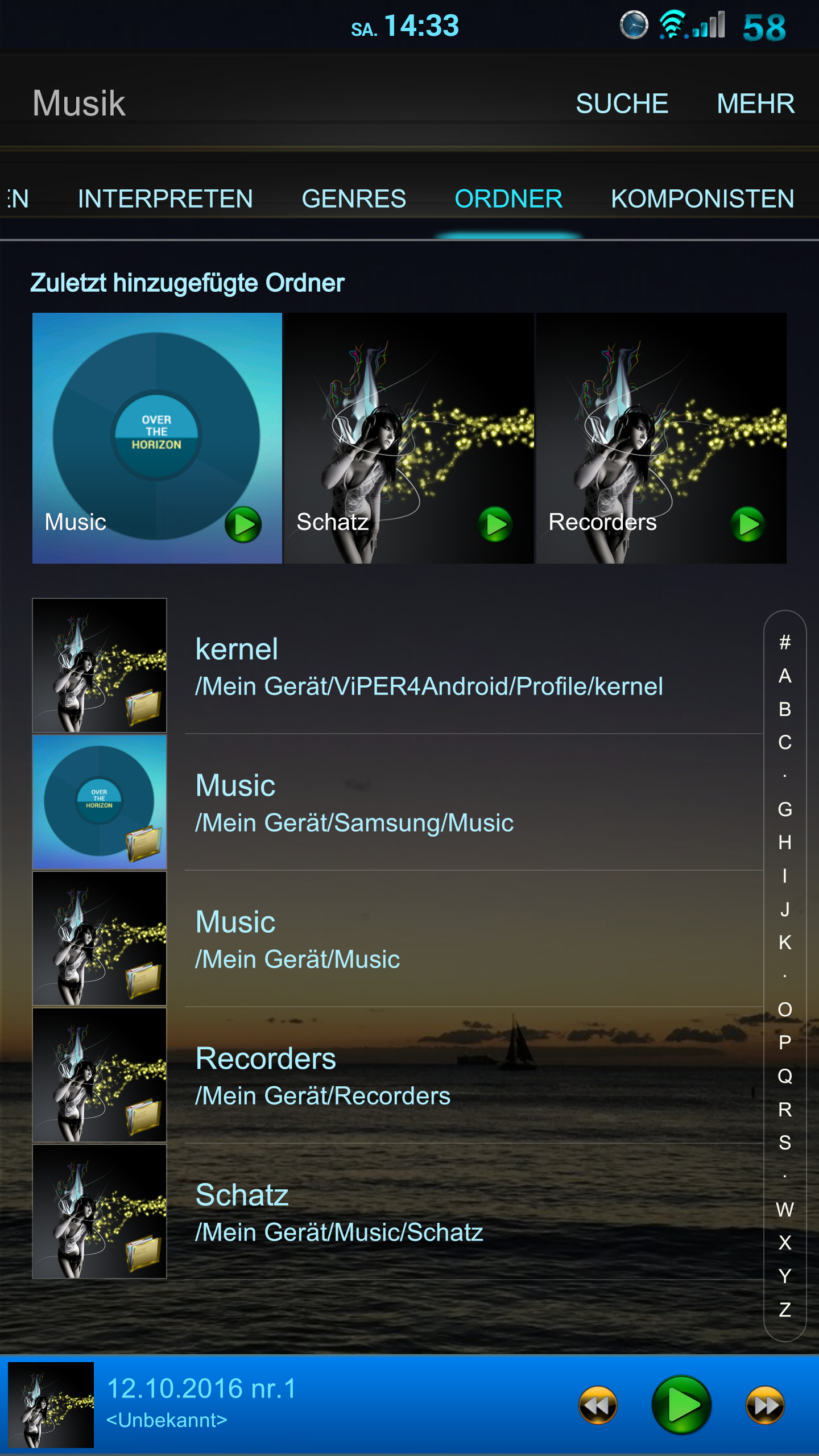This screenshot has height=1456, width=819.
Task: Open SUCHE search in the app bar
Action: [622, 104]
